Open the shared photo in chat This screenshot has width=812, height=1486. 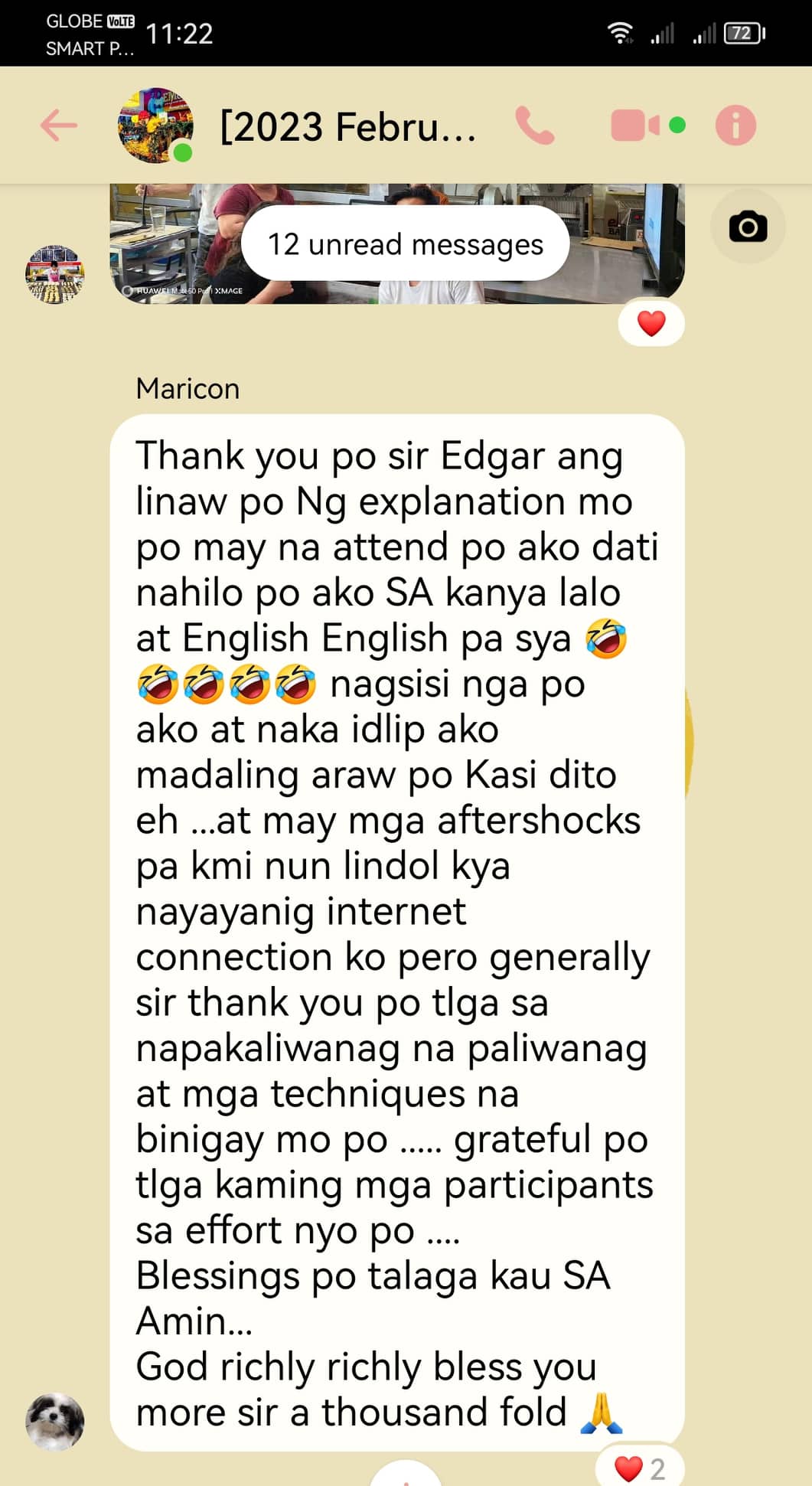397,243
